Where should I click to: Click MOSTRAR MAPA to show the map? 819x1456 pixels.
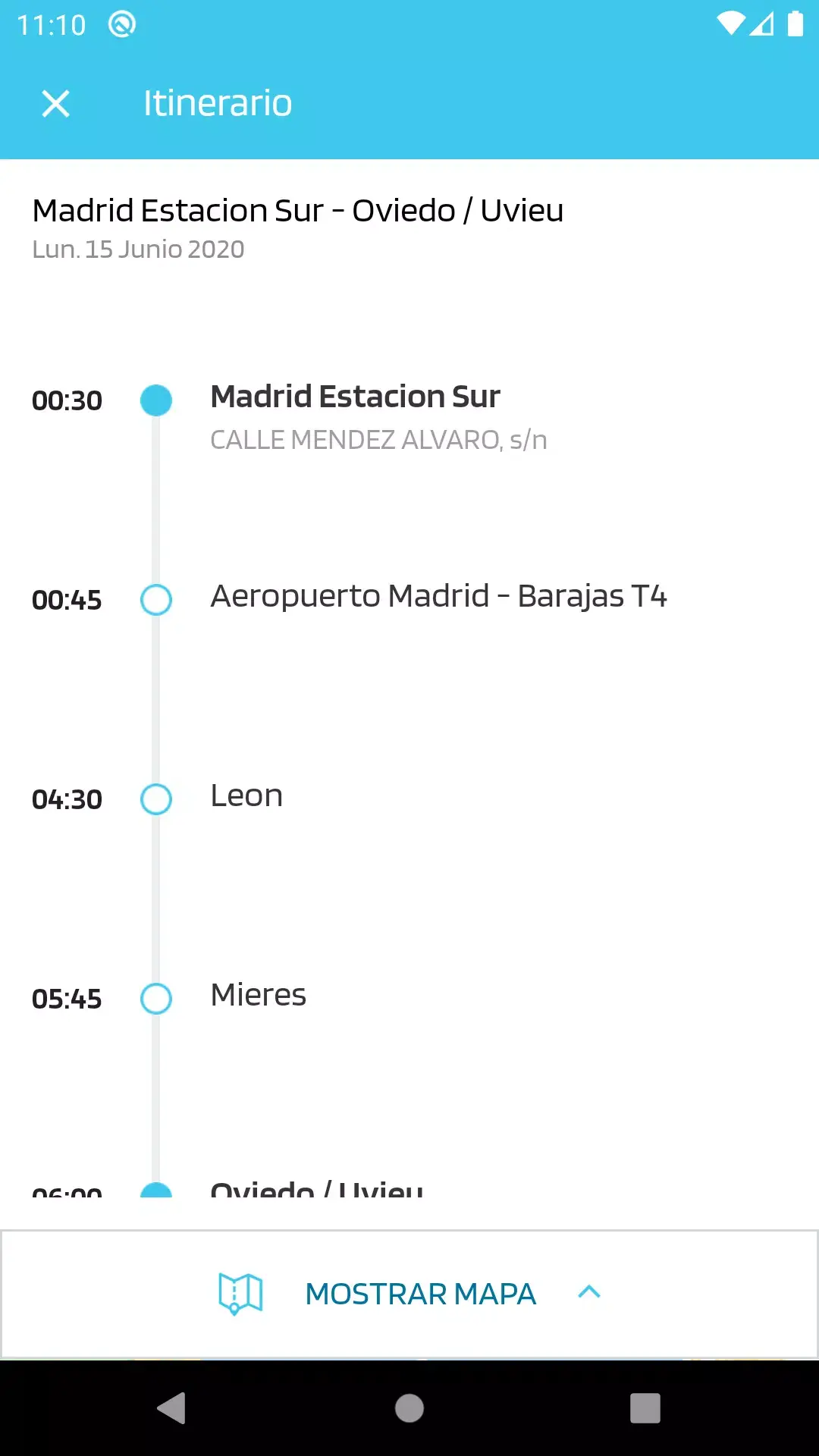(419, 1293)
